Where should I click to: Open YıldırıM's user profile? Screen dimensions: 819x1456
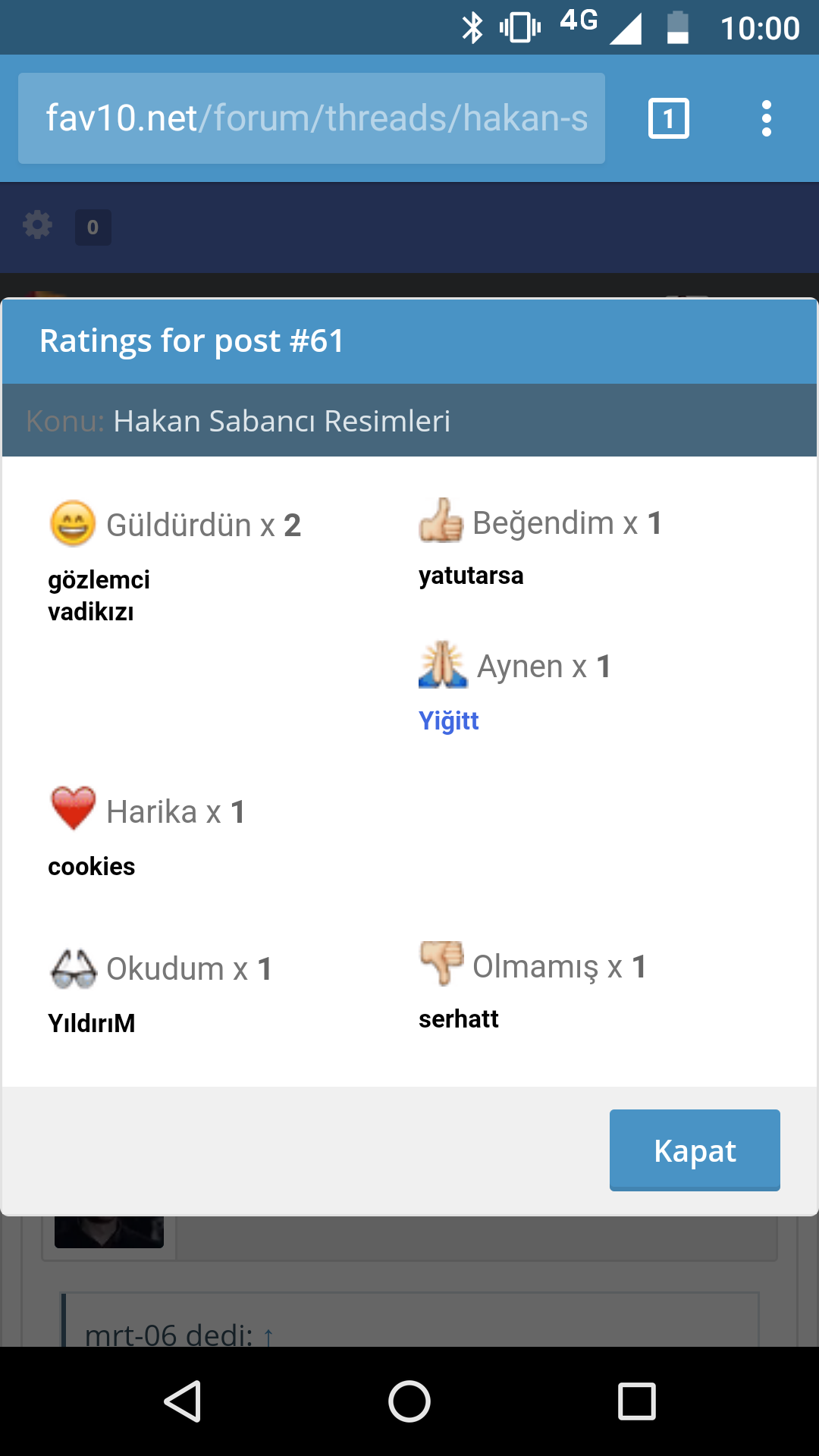[91, 1024]
